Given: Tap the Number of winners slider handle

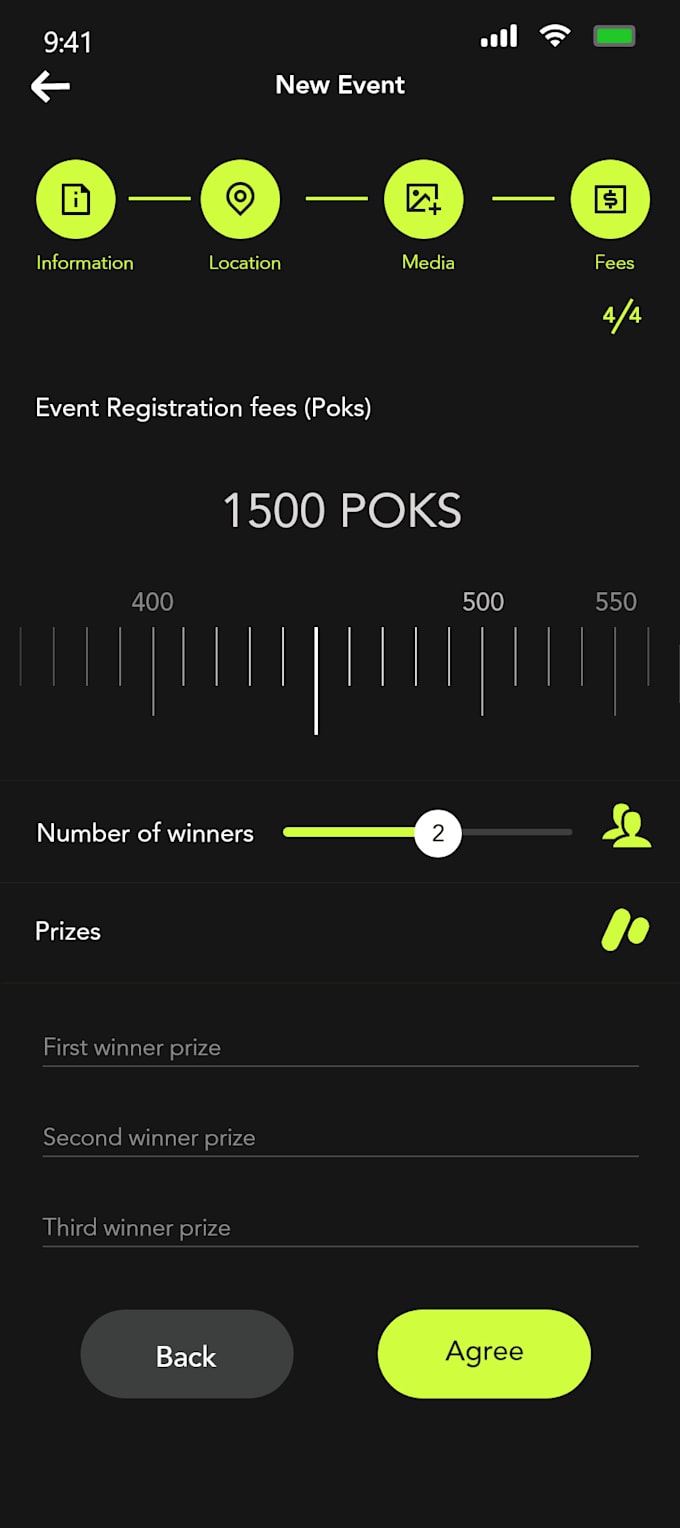Looking at the screenshot, I should coord(438,833).
